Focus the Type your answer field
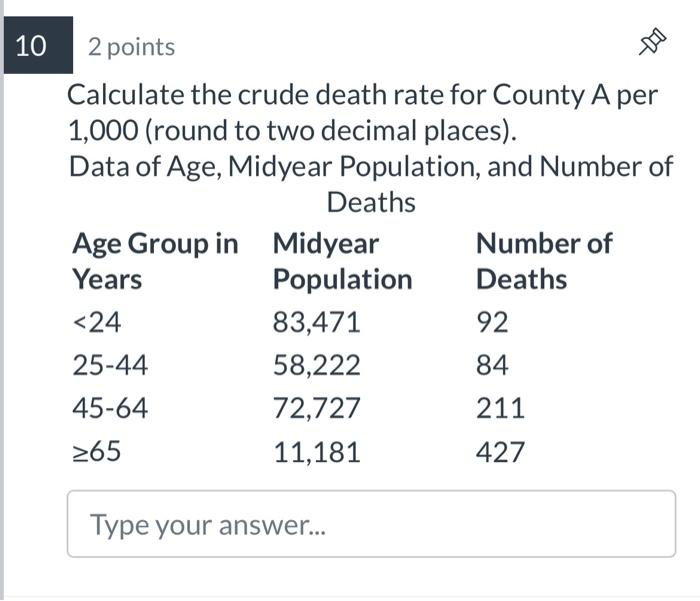Image resolution: width=700 pixels, height=601 pixels. pyautogui.click(x=371, y=524)
